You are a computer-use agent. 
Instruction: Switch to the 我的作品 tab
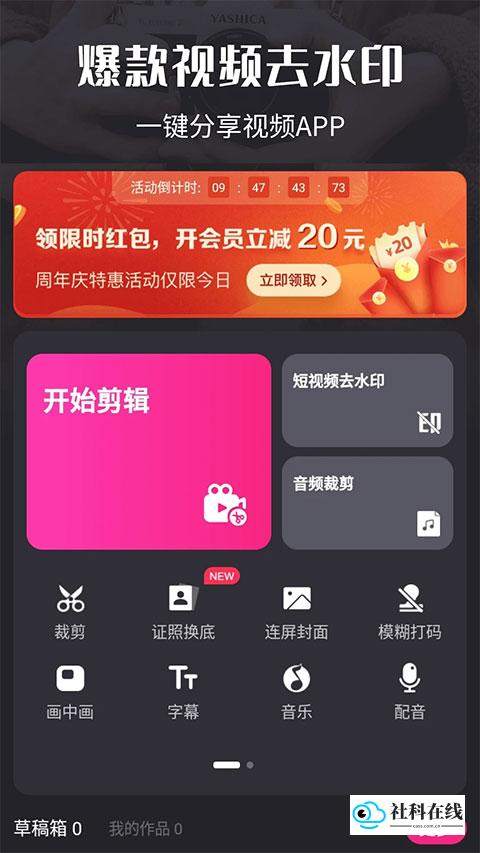(x=145, y=829)
